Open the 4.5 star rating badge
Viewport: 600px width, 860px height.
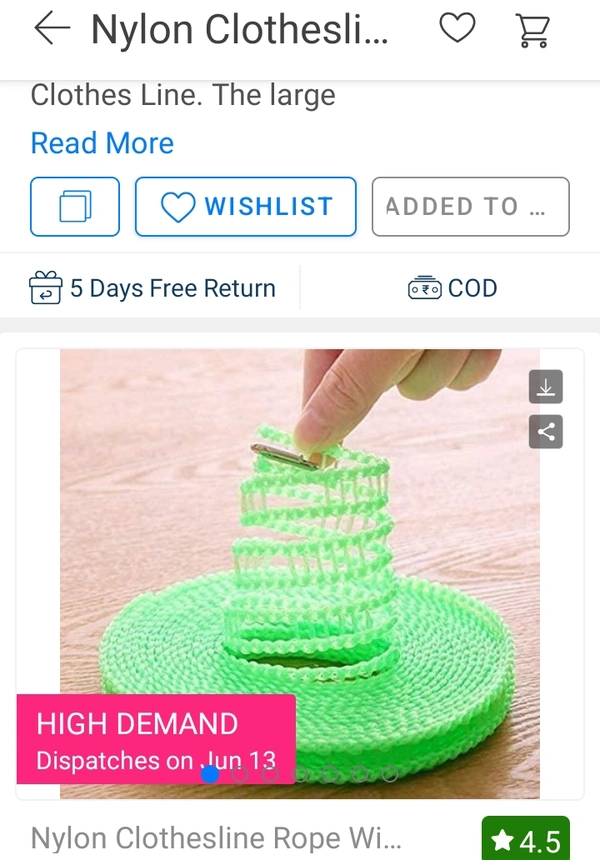click(x=527, y=840)
